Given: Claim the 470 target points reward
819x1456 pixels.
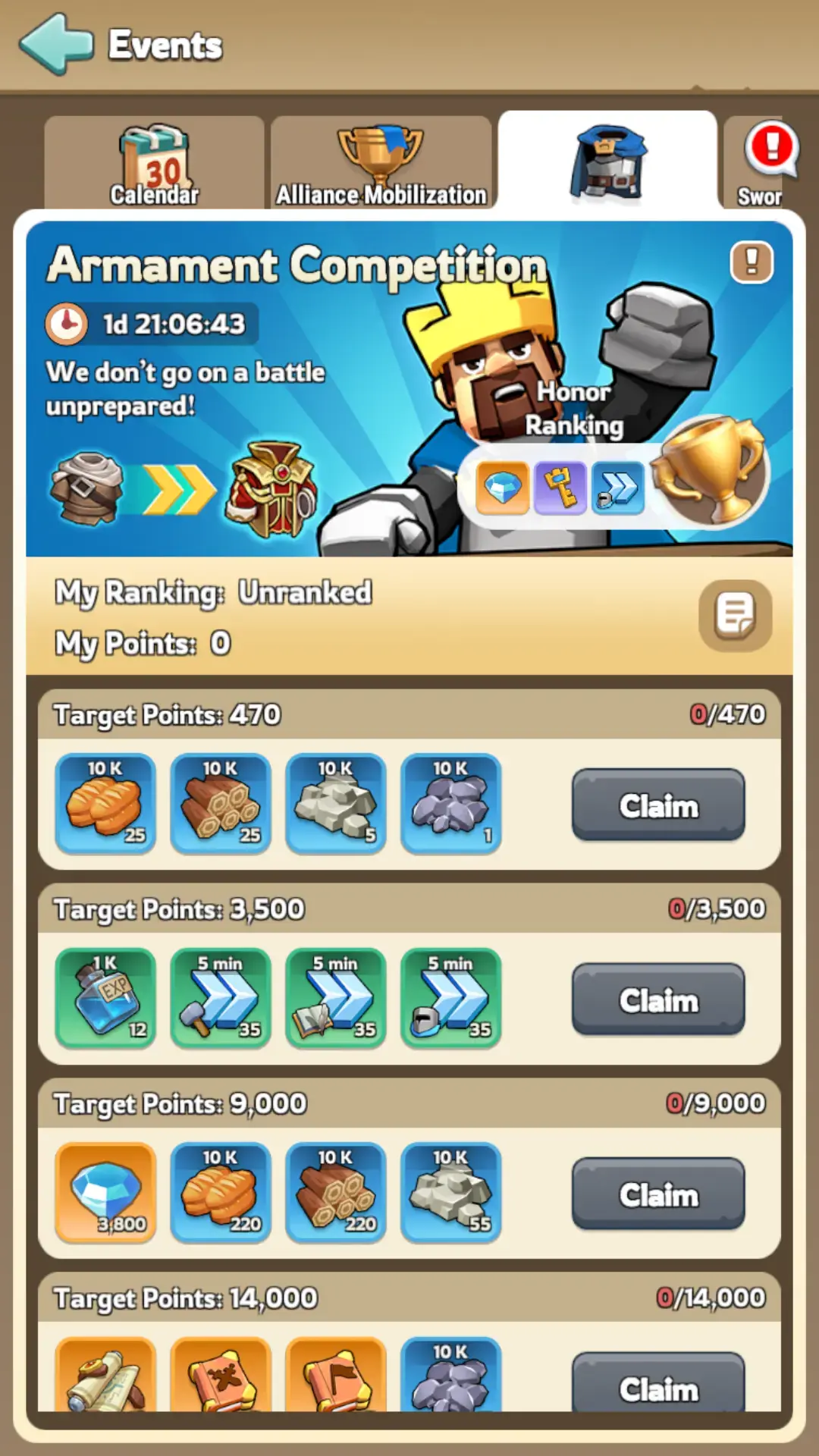Looking at the screenshot, I should point(658,805).
